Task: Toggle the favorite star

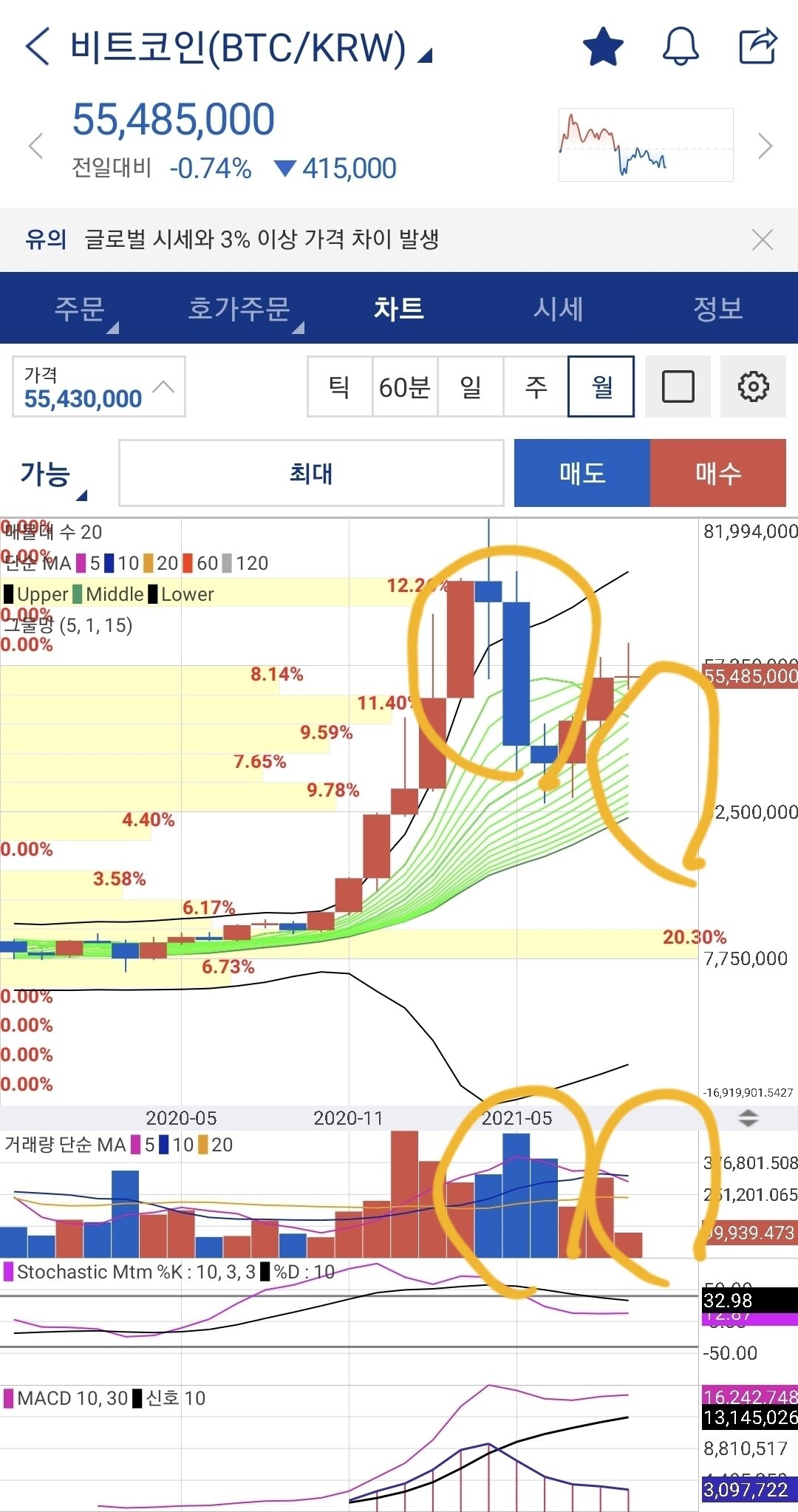Action: (603, 47)
